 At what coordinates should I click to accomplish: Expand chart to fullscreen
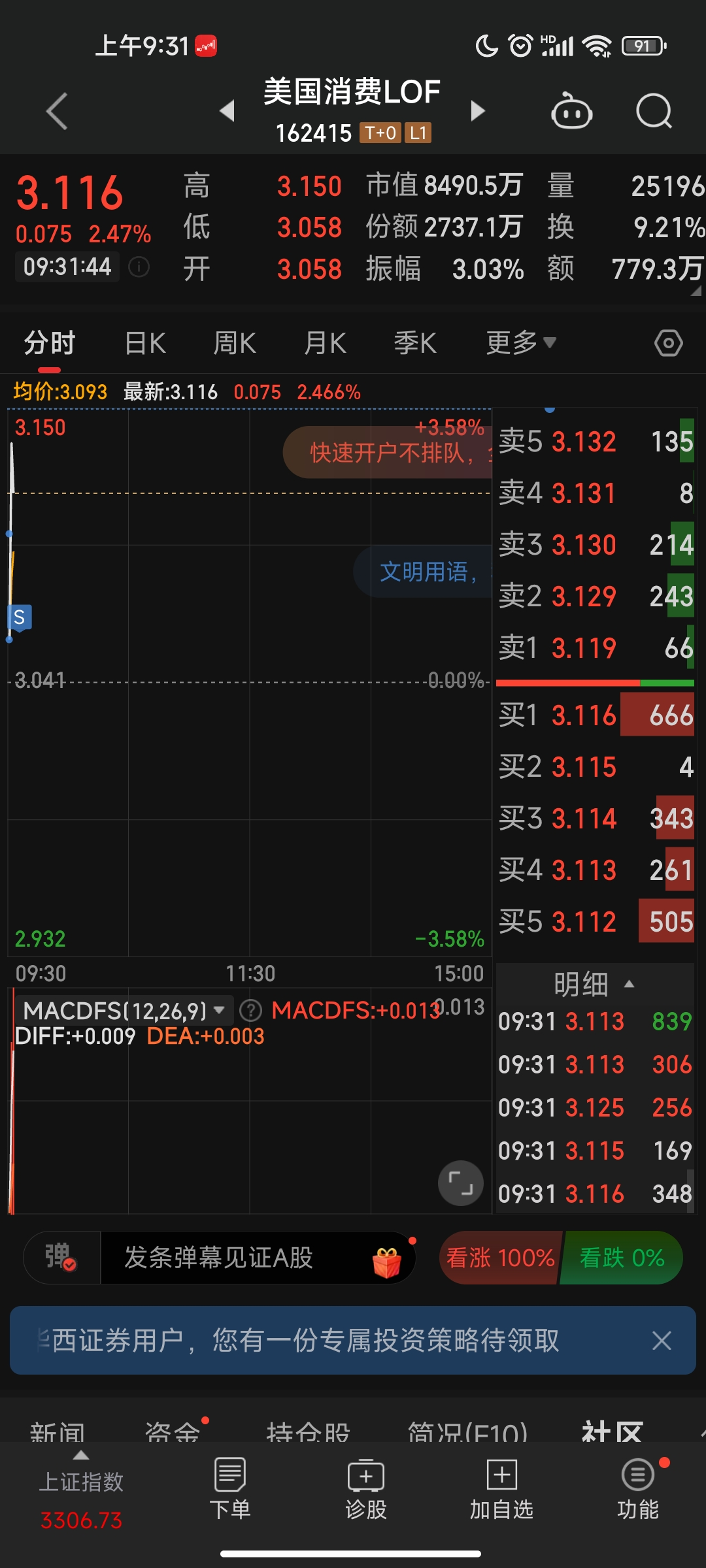[461, 1183]
